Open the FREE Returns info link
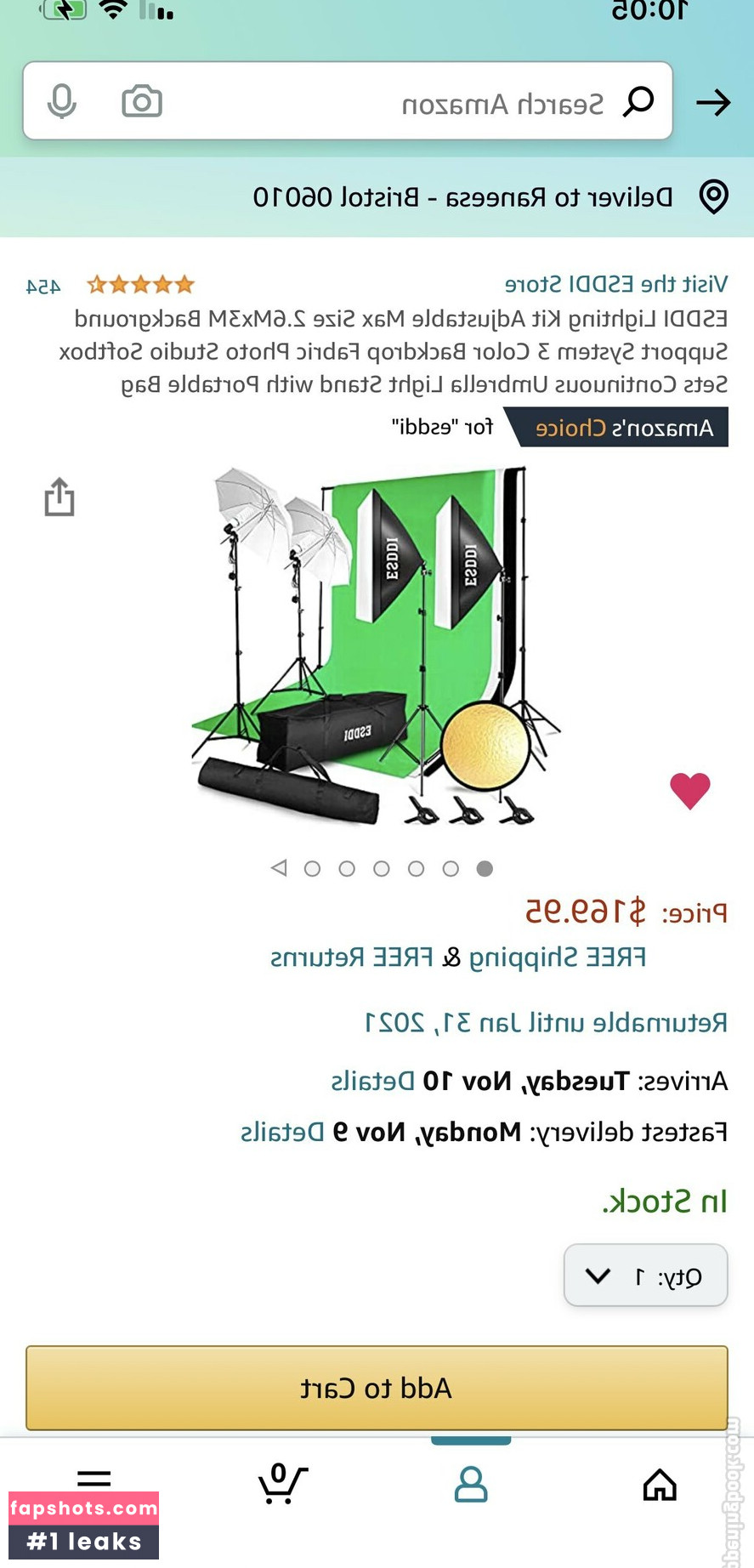 point(352,957)
